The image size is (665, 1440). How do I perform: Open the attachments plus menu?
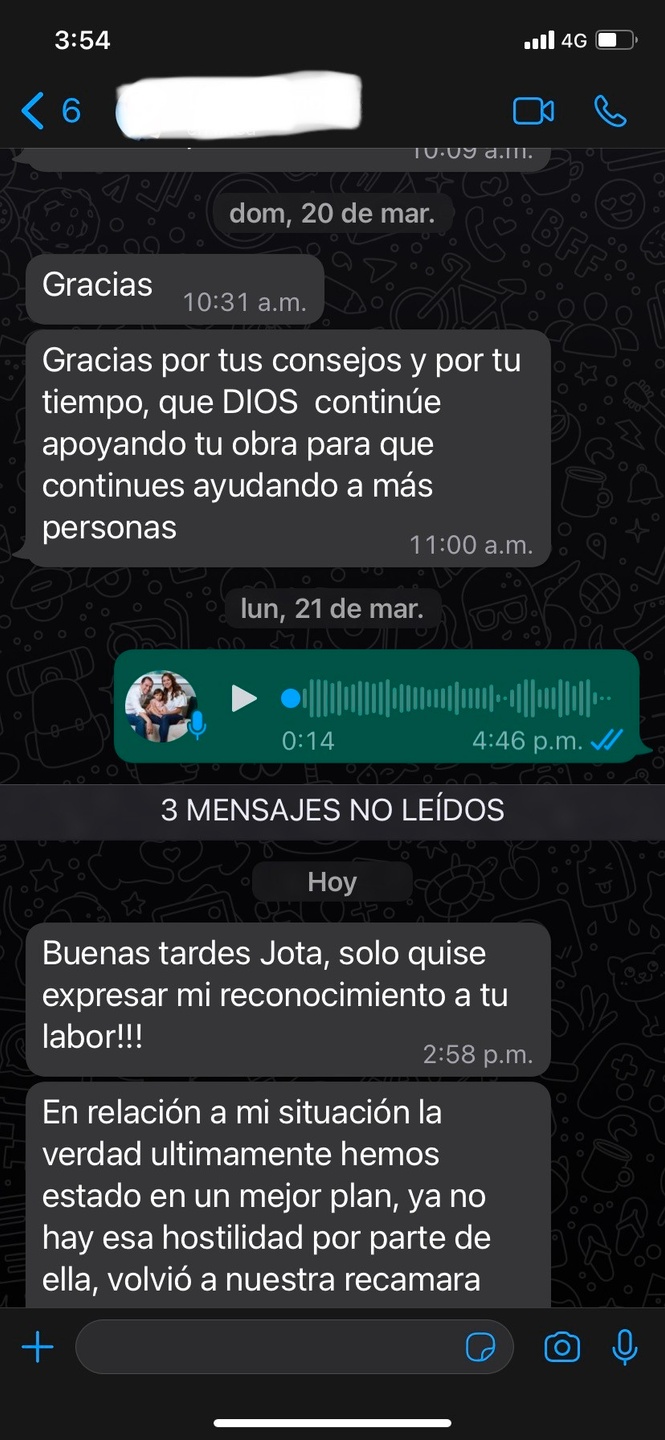(x=37, y=1347)
